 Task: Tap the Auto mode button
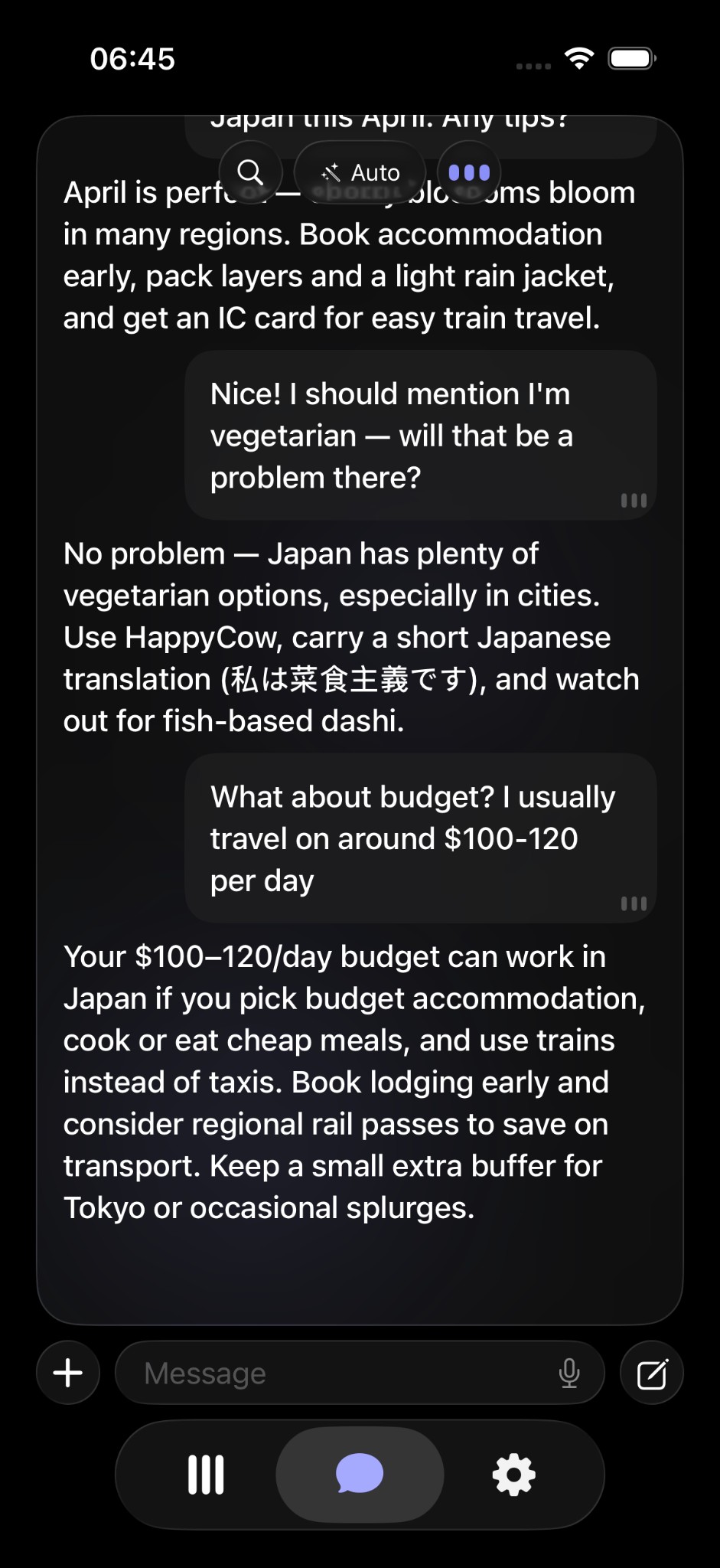[360, 172]
